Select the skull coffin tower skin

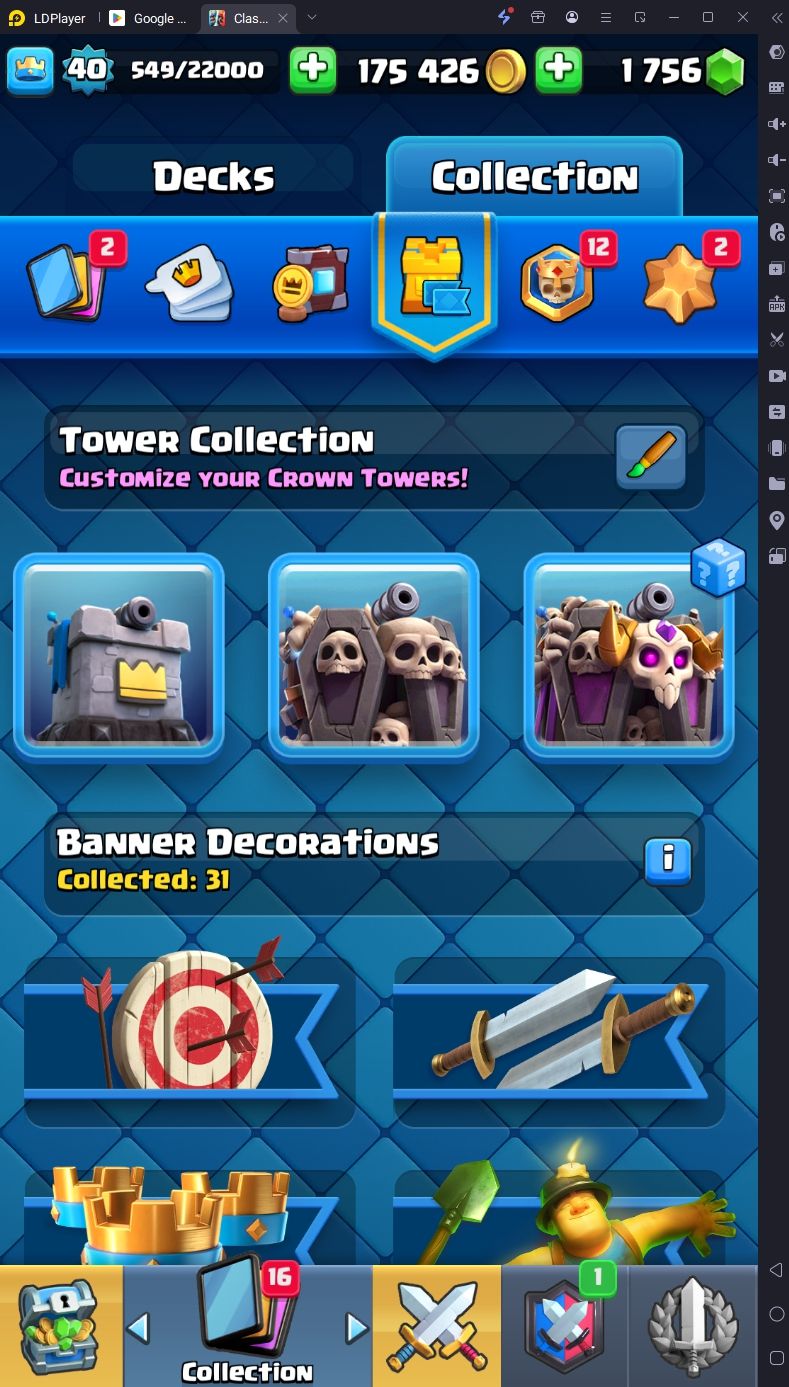click(373, 657)
